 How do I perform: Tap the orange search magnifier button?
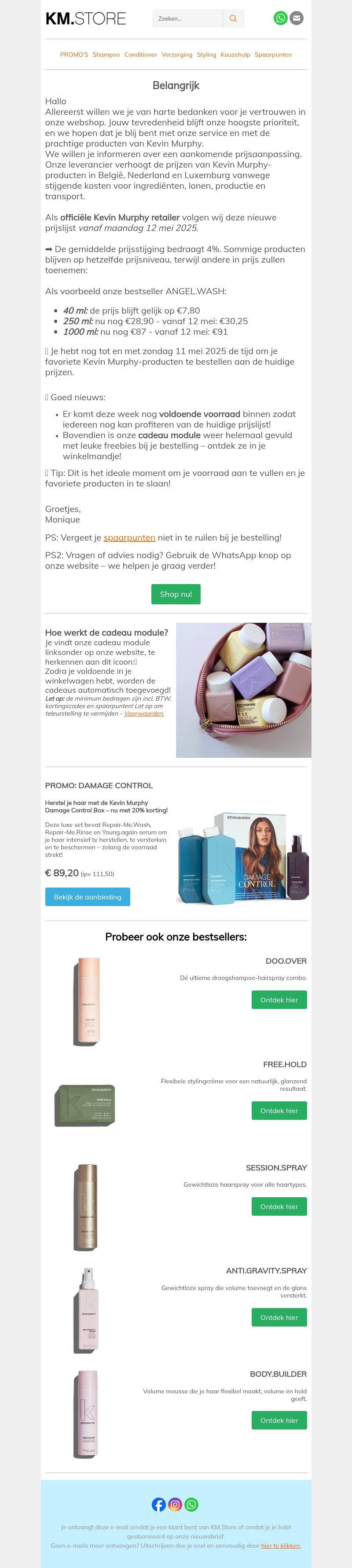coord(233,19)
